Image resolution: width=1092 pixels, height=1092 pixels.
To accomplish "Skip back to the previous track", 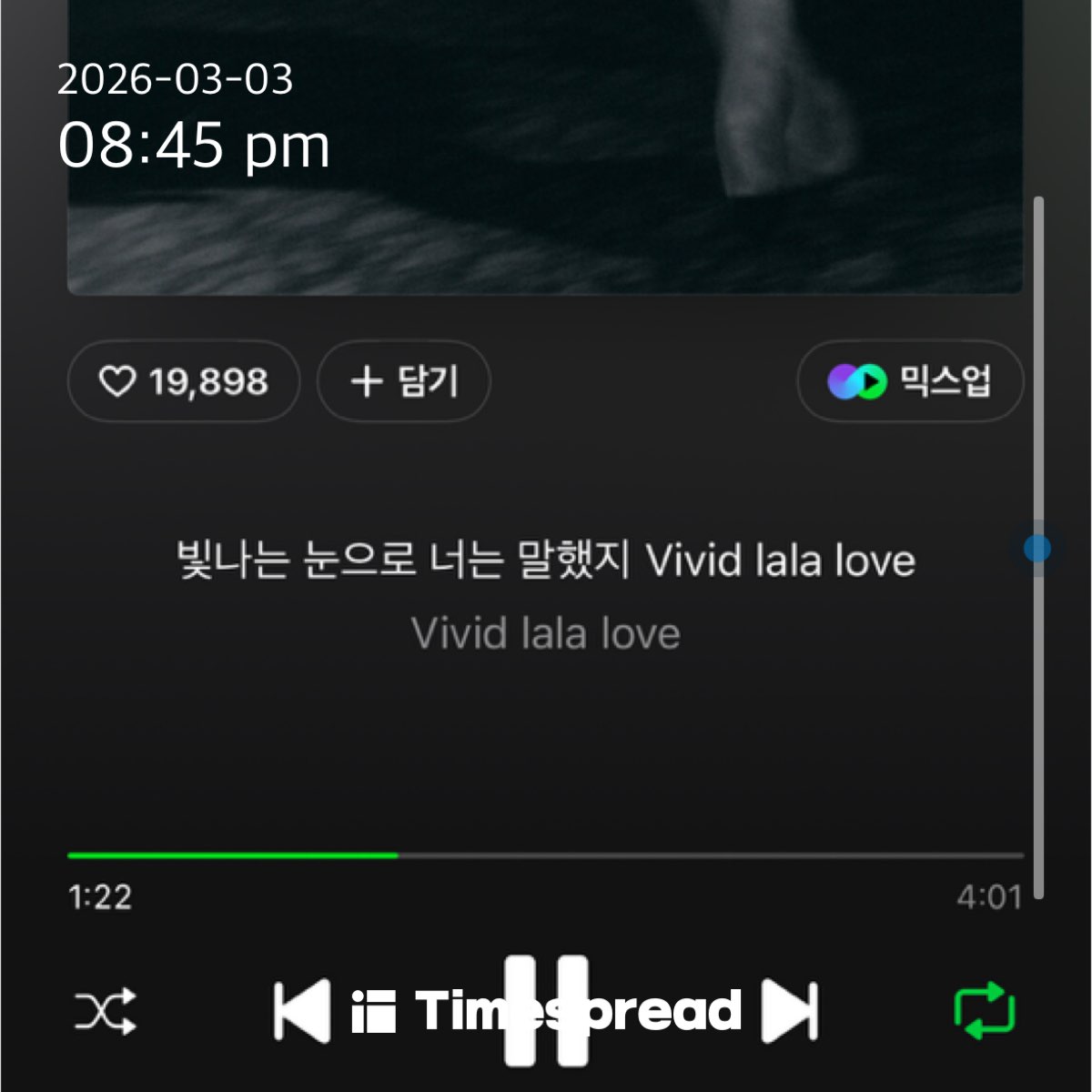I will point(302,1010).
